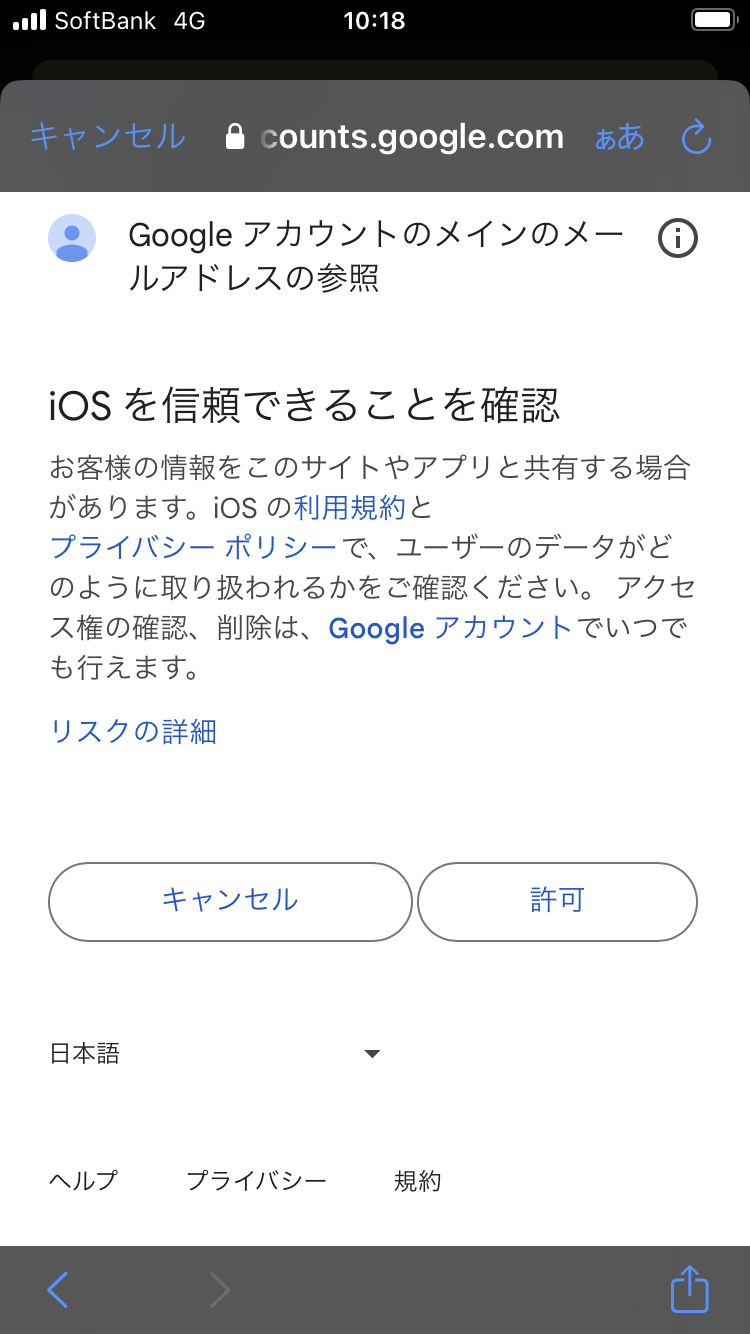Open the info icon beside the email permission

[677, 239]
